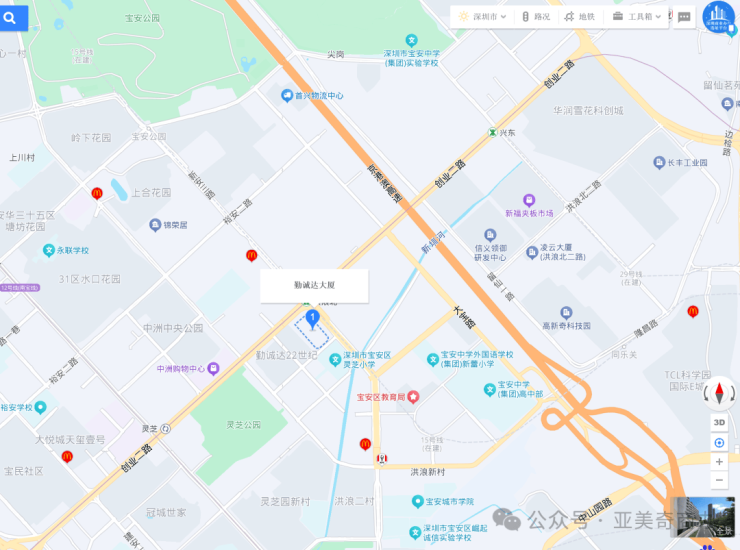Show the 地铁 subway map

coord(579,16)
